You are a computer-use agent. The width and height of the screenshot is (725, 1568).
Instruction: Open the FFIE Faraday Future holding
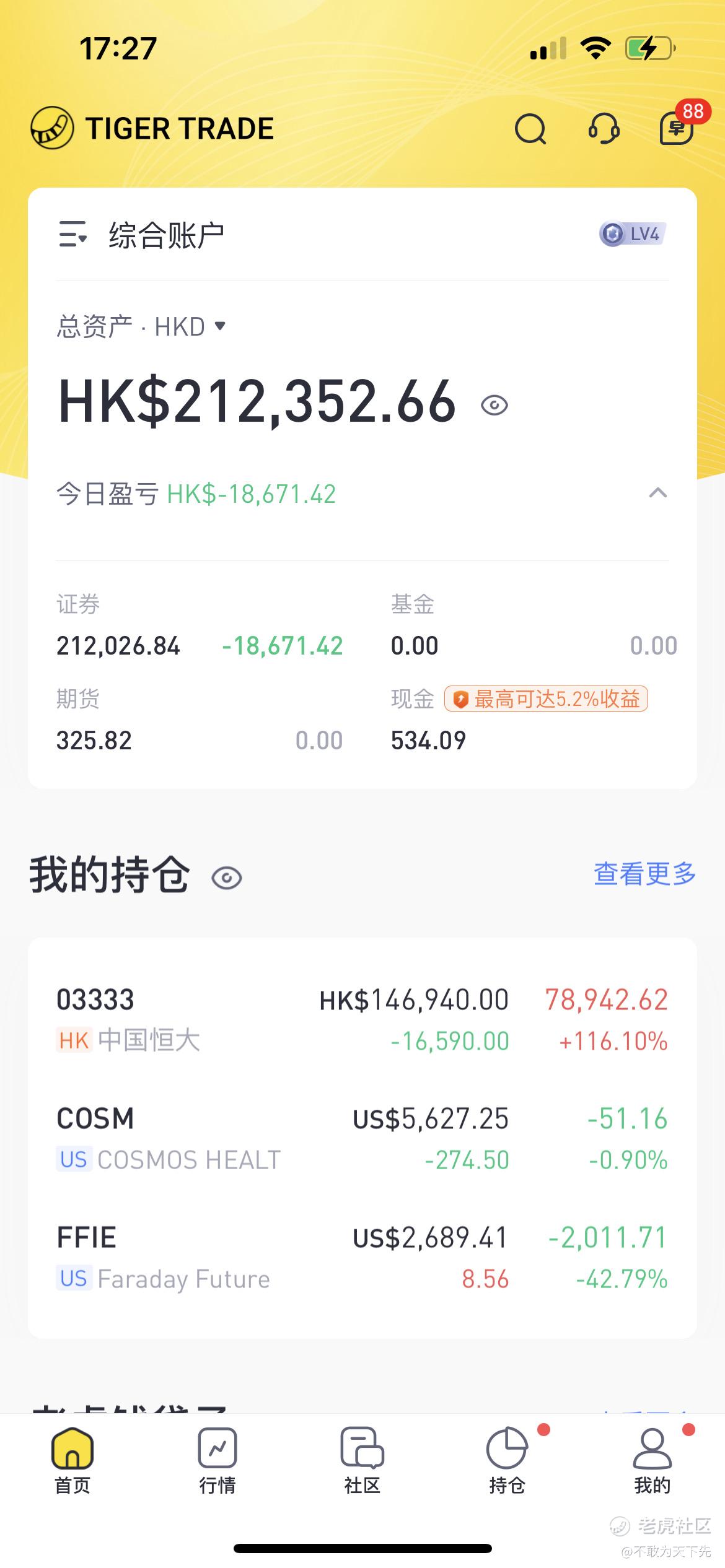click(362, 1258)
